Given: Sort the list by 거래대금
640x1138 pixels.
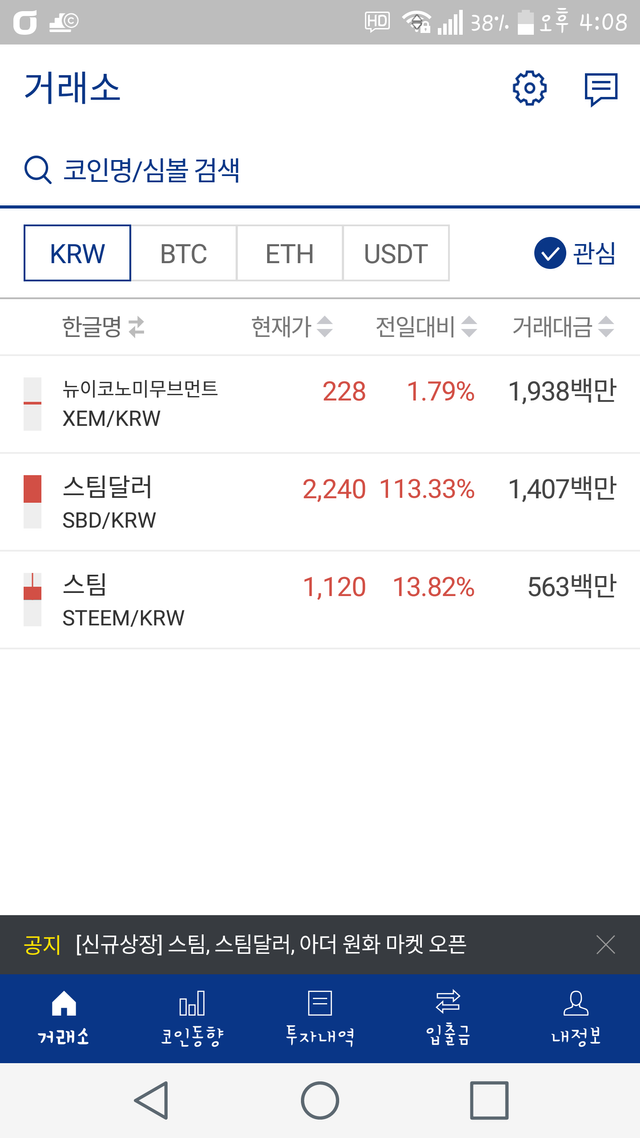Looking at the screenshot, I should pyautogui.click(x=562, y=327).
